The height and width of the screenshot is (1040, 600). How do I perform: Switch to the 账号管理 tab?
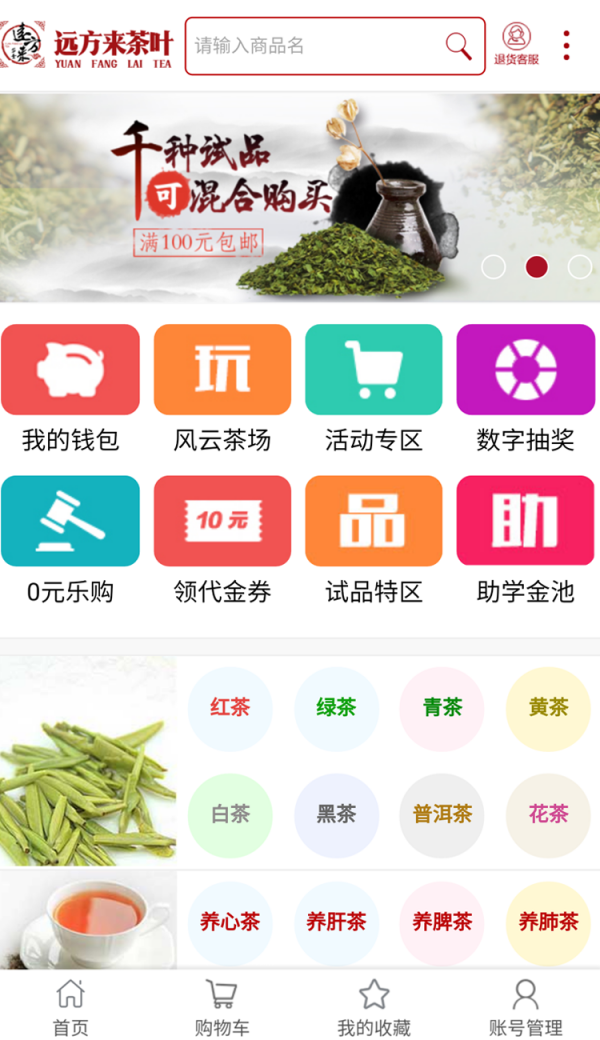[525, 1008]
